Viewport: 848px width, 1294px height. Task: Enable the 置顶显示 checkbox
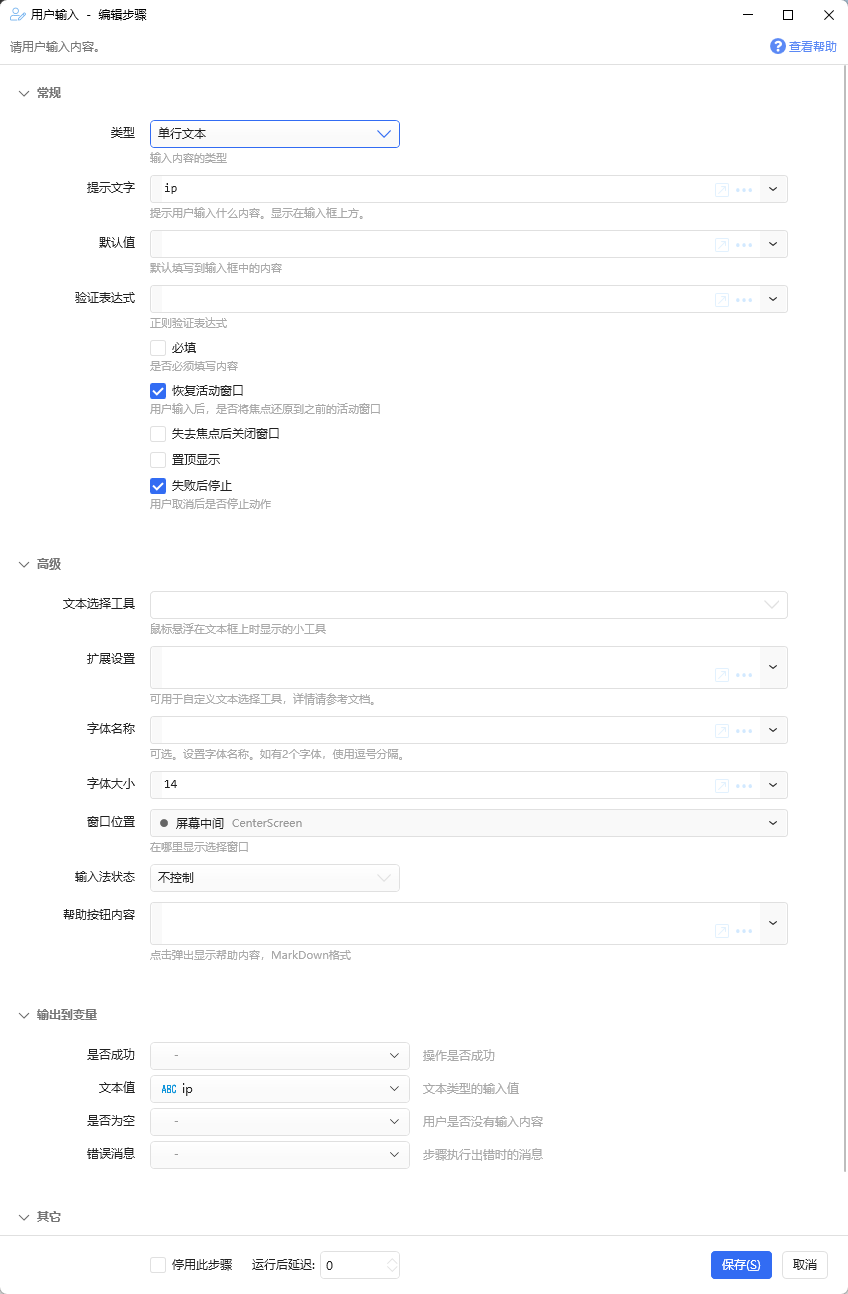[158, 460]
